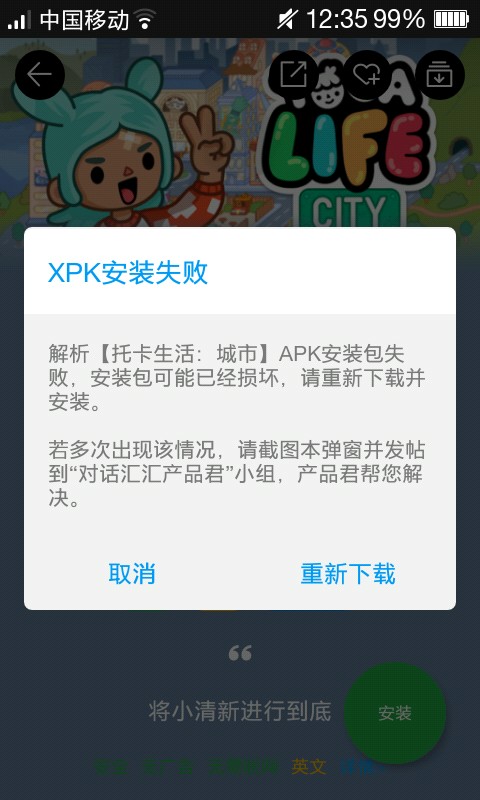Tap the green 安装 button
Screen dimensions: 480x800
click(x=395, y=713)
